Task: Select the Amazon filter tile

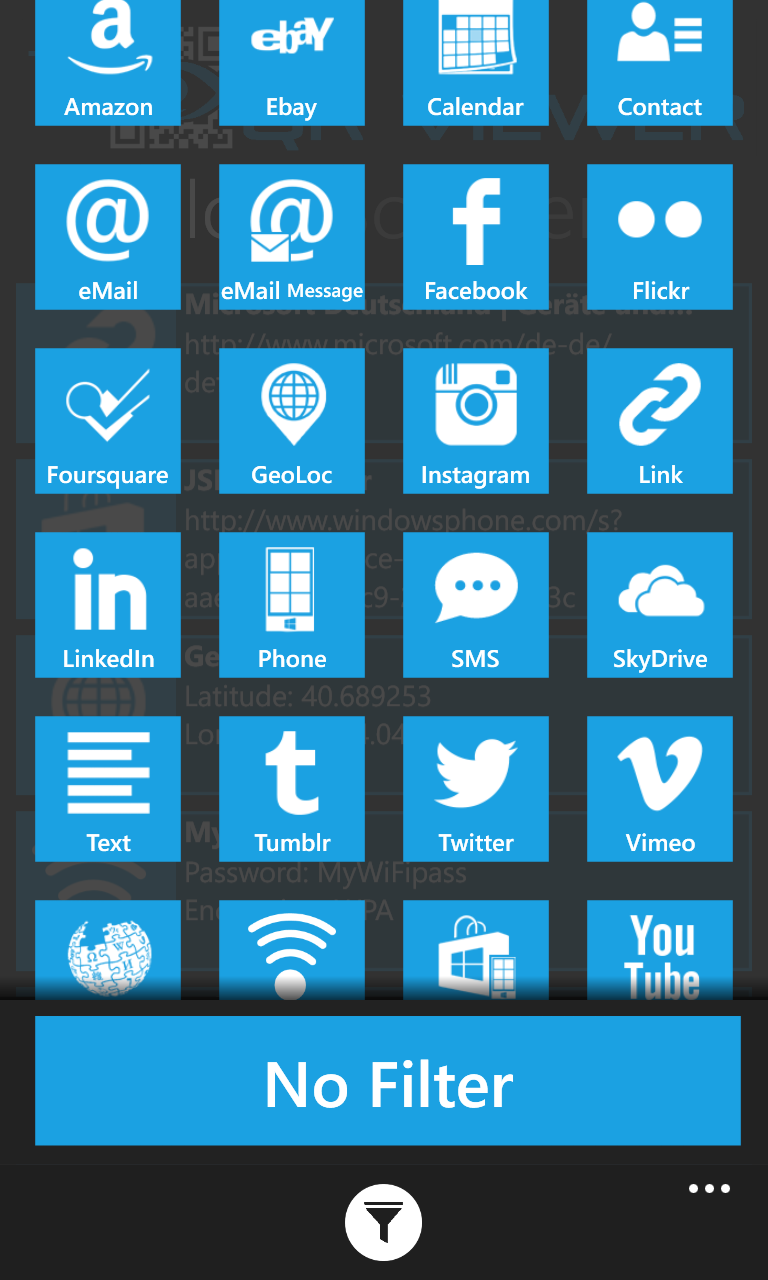Action: coord(108,63)
